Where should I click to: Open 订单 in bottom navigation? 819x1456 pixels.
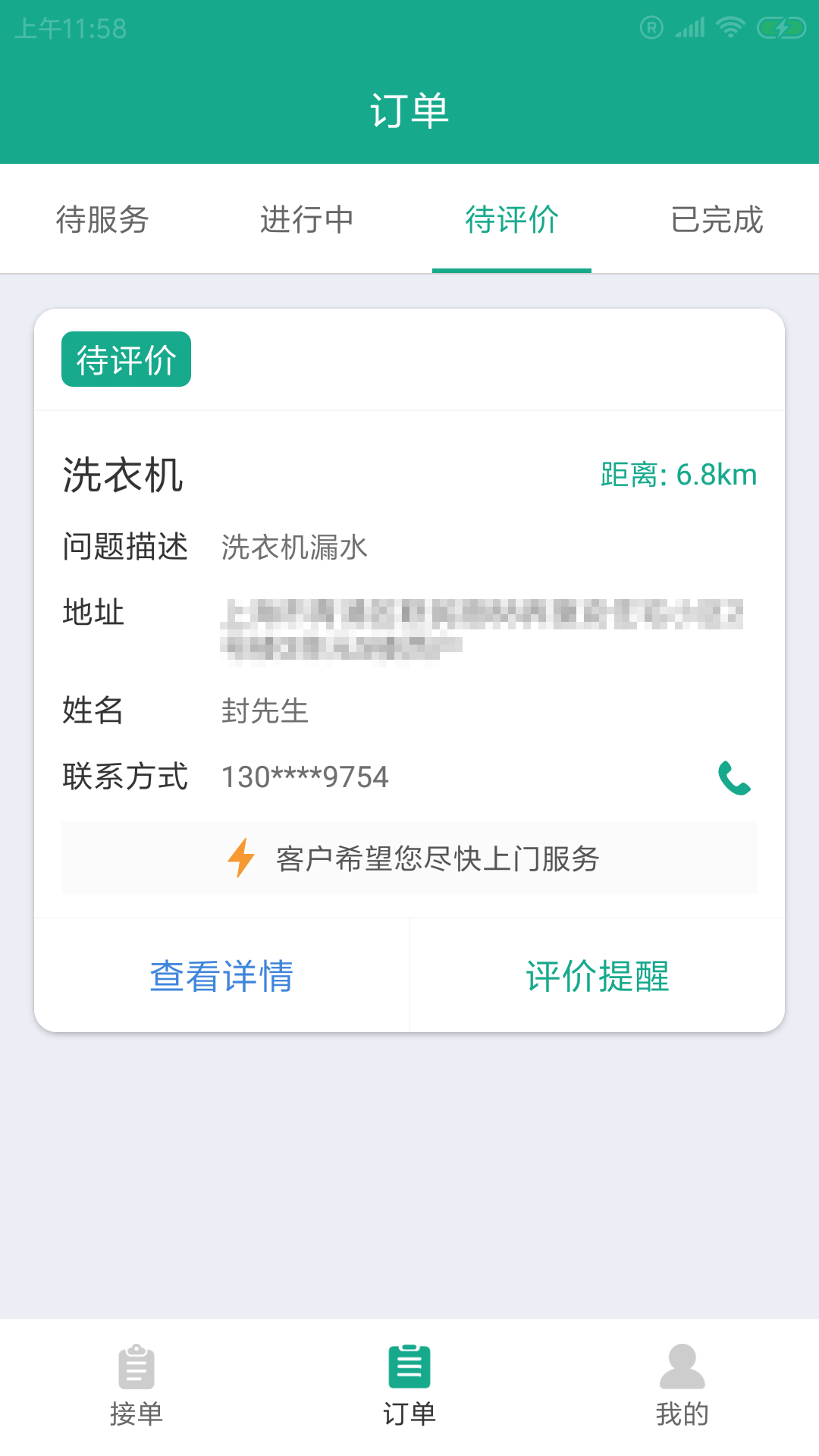pos(409,1386)
